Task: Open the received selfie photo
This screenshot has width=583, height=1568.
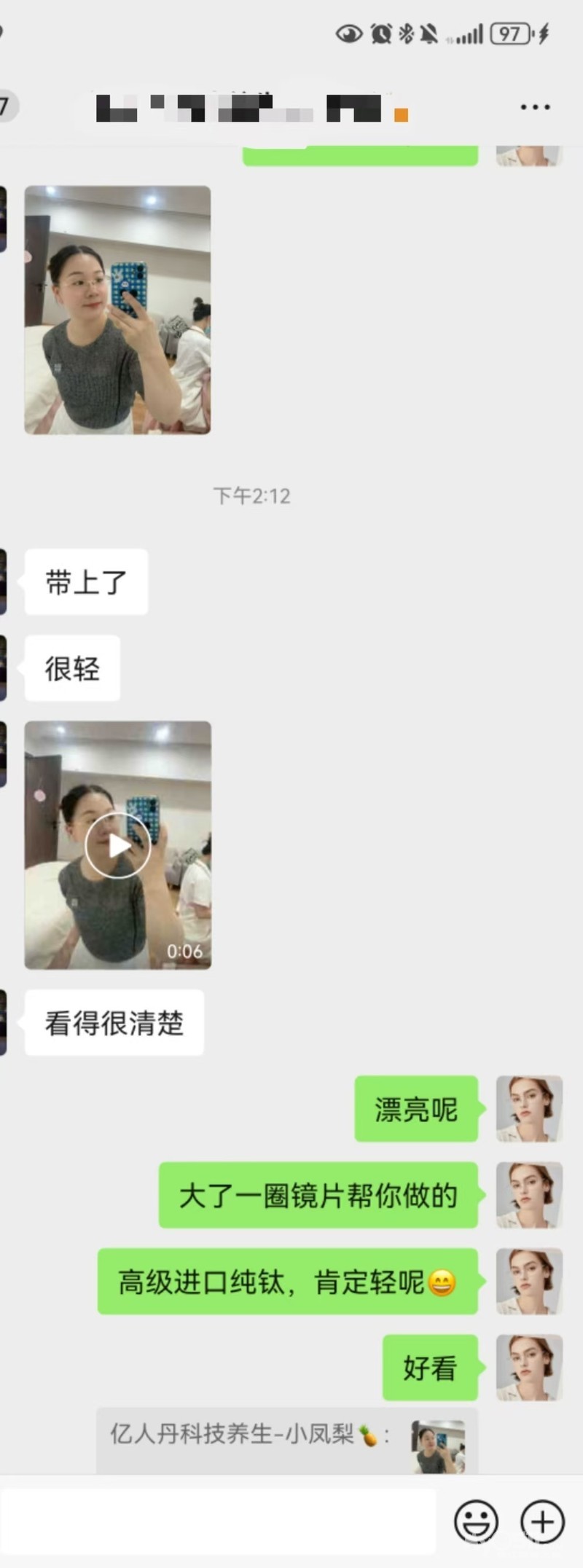Action: point(117,310)
